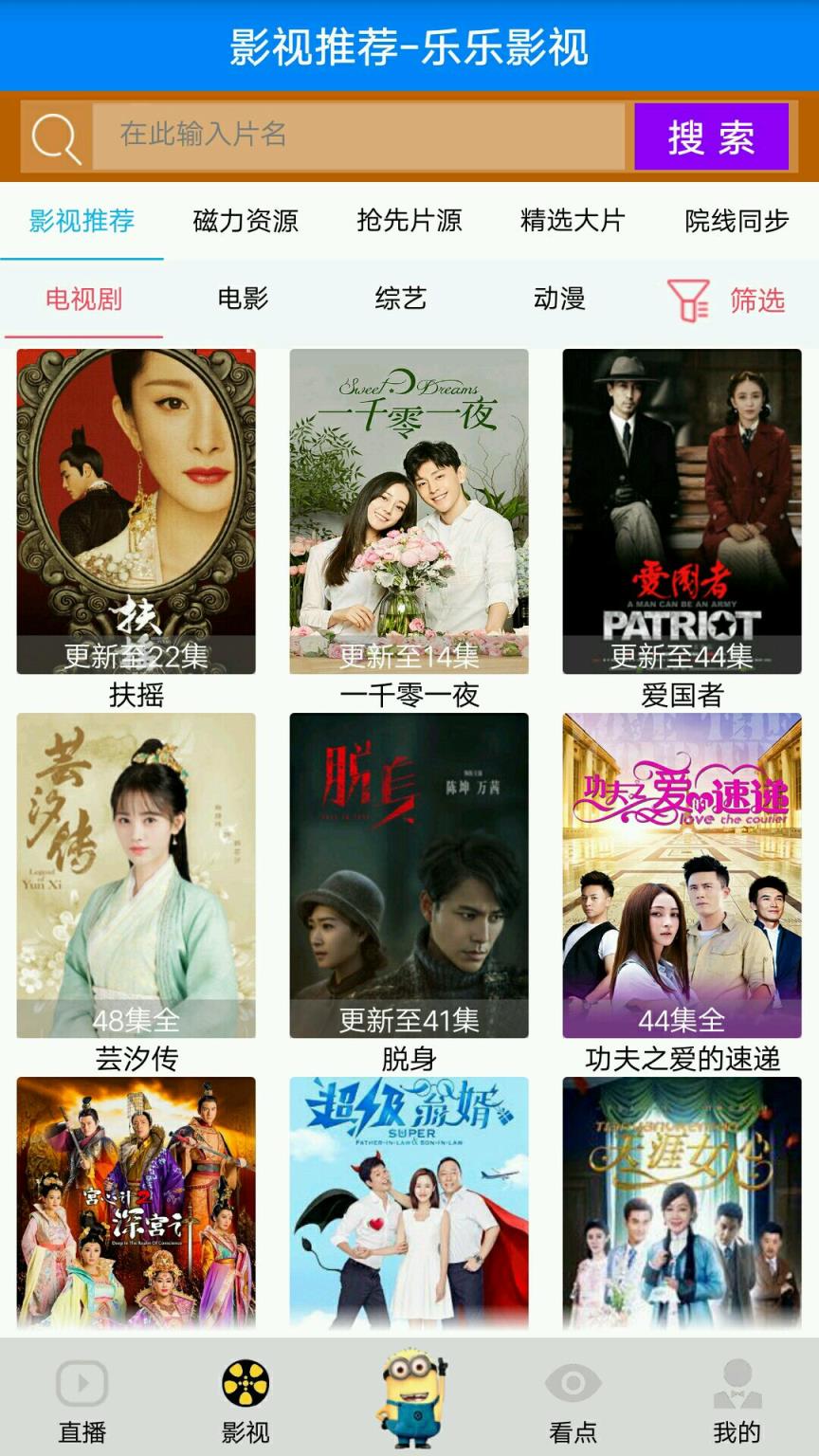Switch to the 综艺 category

pos(402,300)
